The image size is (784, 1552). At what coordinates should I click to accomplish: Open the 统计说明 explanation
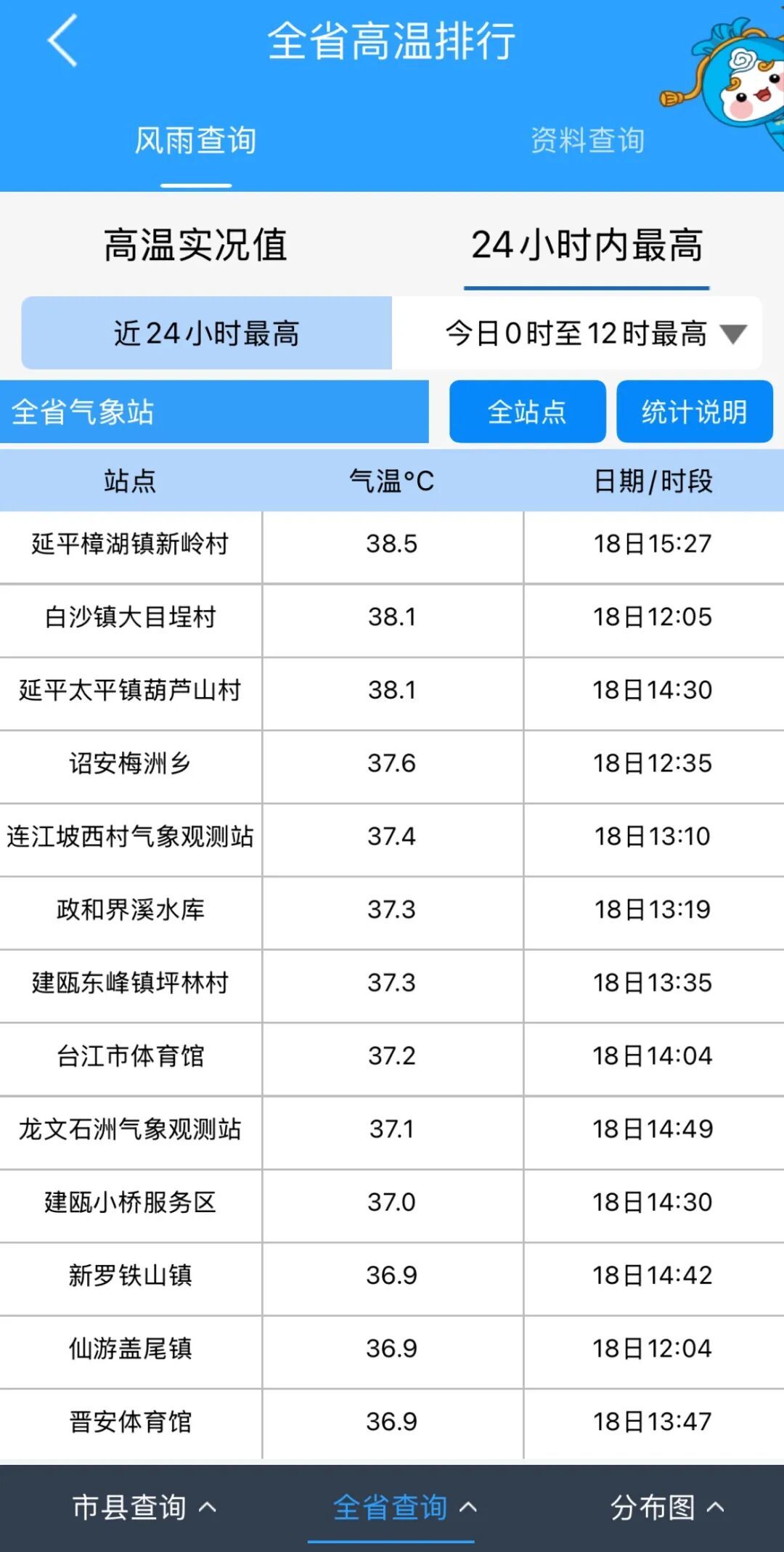click(694, 412)
